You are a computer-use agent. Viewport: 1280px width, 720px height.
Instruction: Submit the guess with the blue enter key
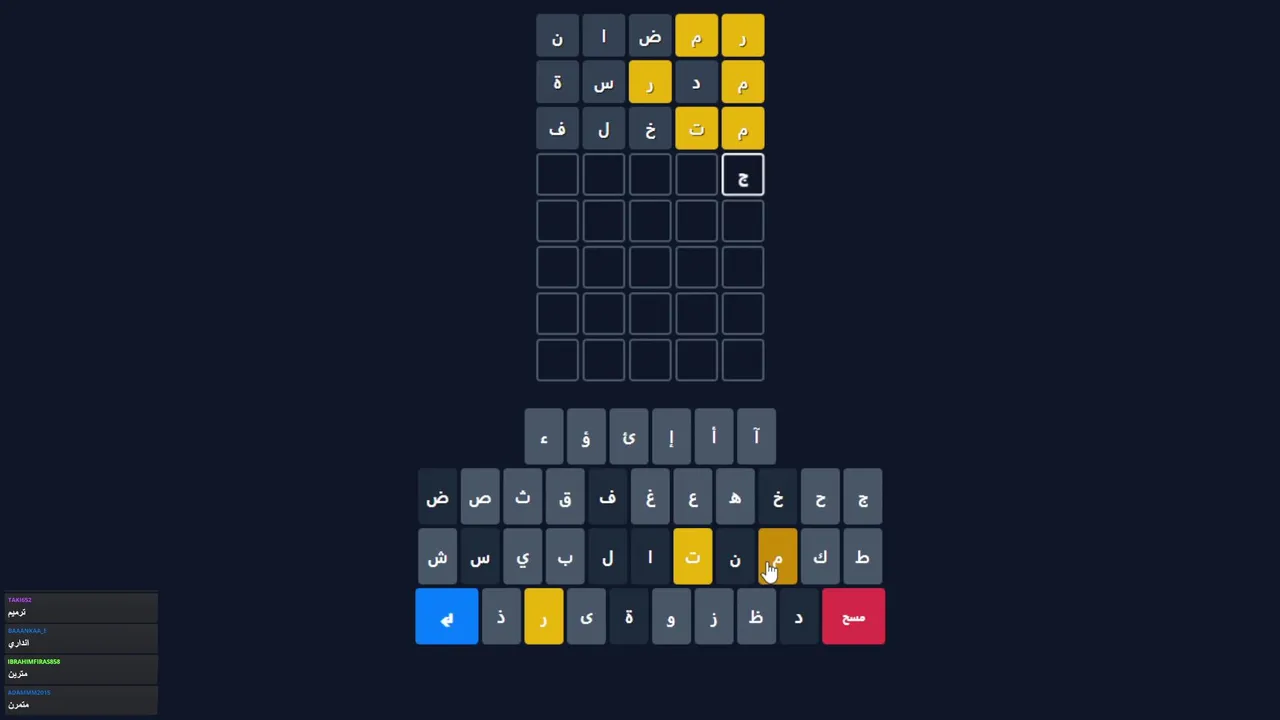(x=446, y=617)
